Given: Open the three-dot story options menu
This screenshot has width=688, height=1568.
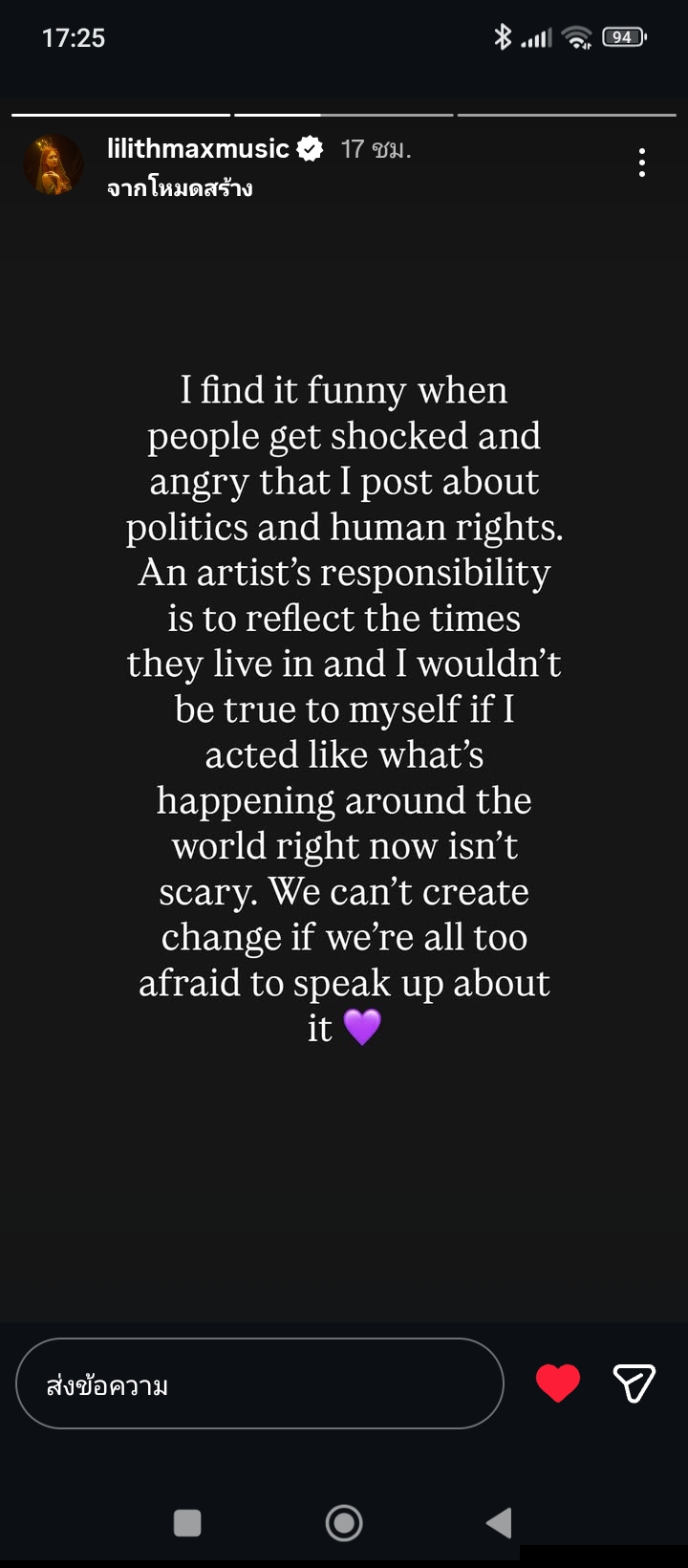Looking at the screenshot, I should (642, 163).
